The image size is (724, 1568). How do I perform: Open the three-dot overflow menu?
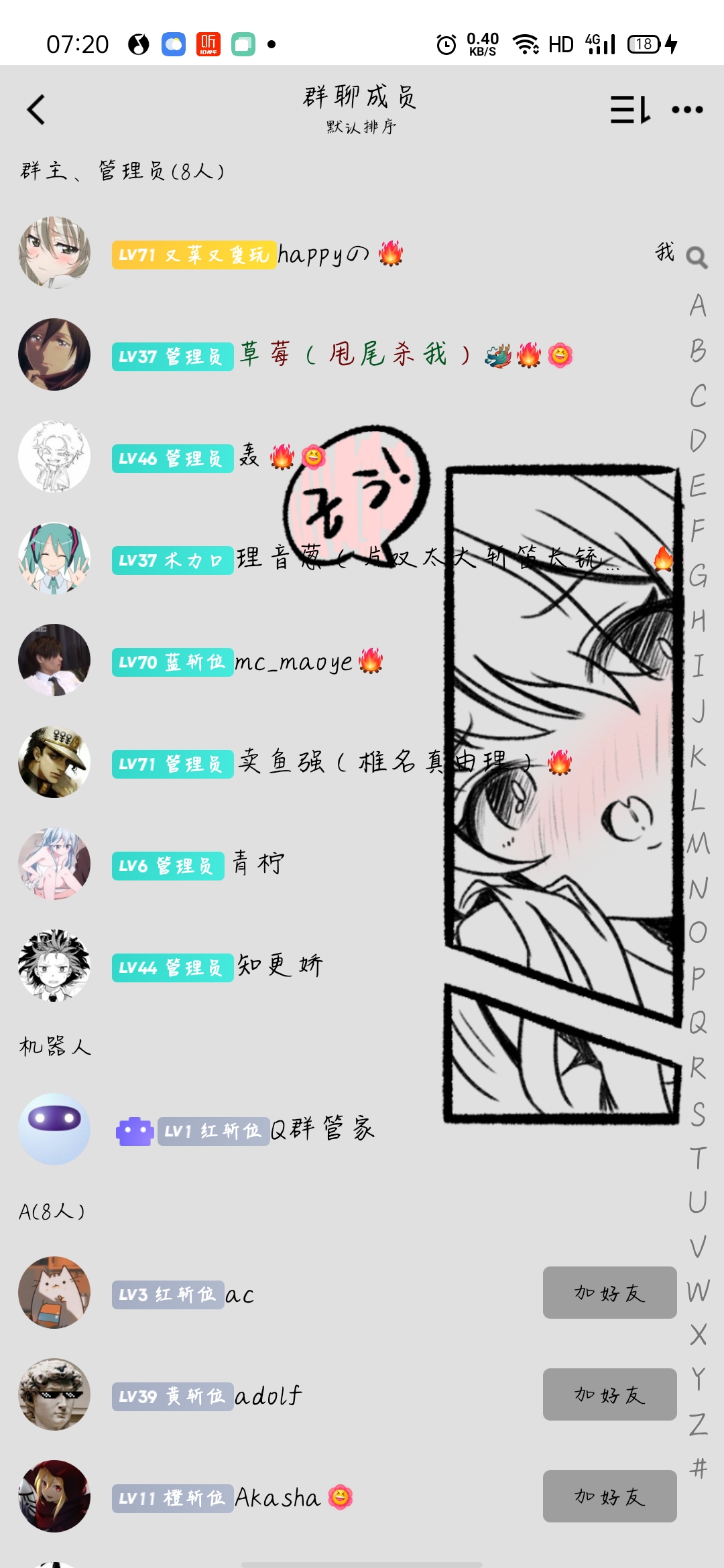point(687,110)
